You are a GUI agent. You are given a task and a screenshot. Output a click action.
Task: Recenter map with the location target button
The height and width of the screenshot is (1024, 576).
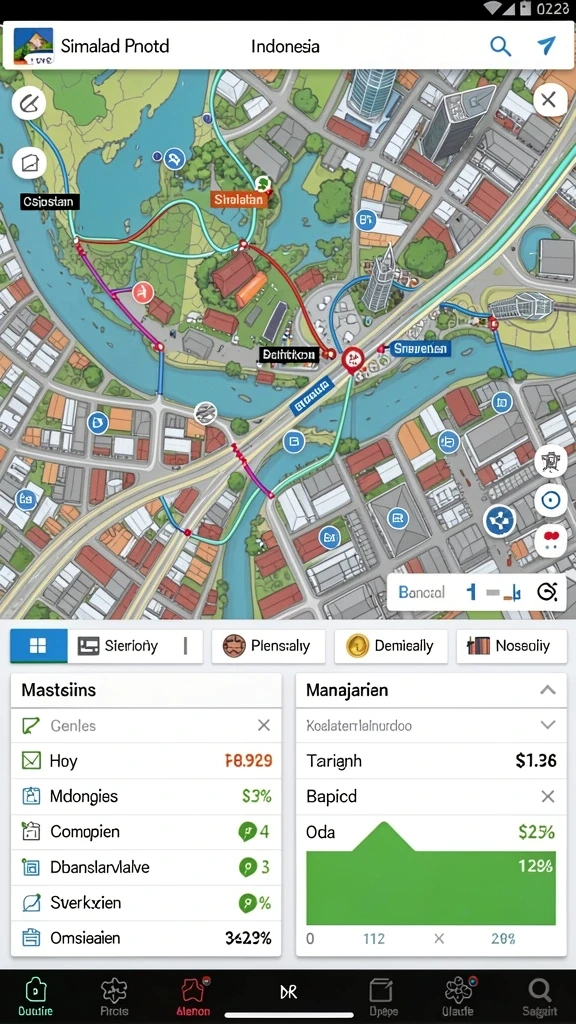[x=551, y=500]
